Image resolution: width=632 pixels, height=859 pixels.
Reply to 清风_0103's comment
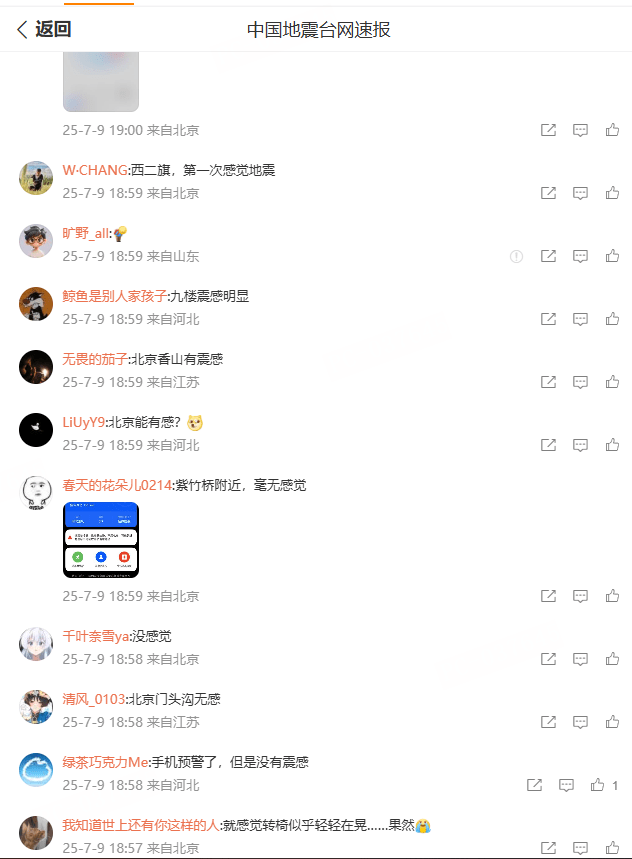coord(580,722)
